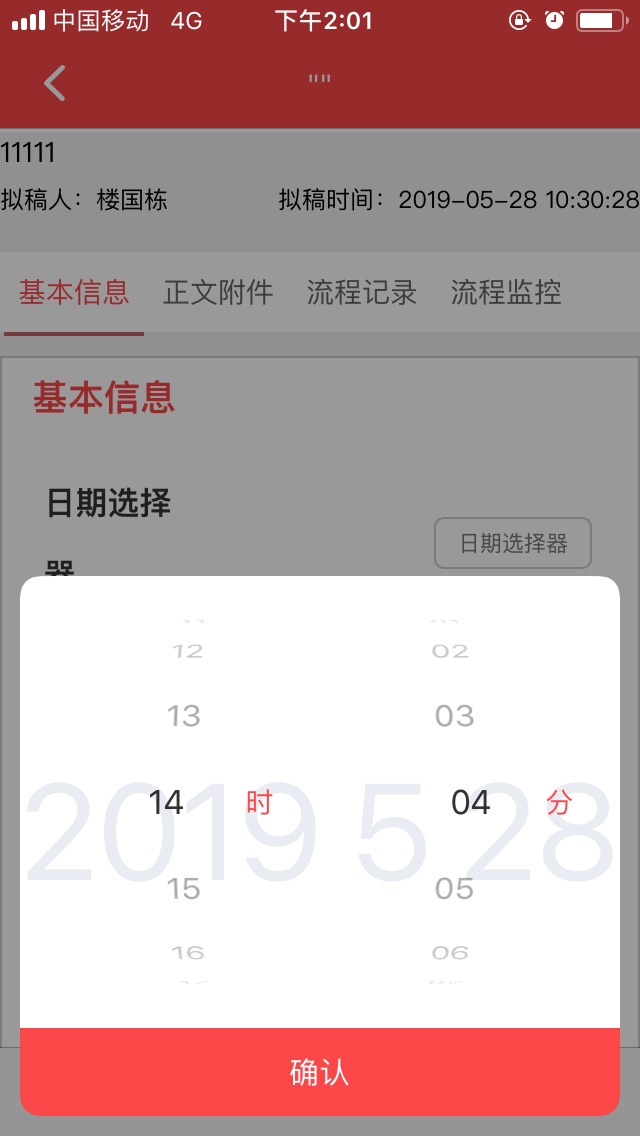
Task: Confirm the selected time with 确认
Action: [320, 1072]
